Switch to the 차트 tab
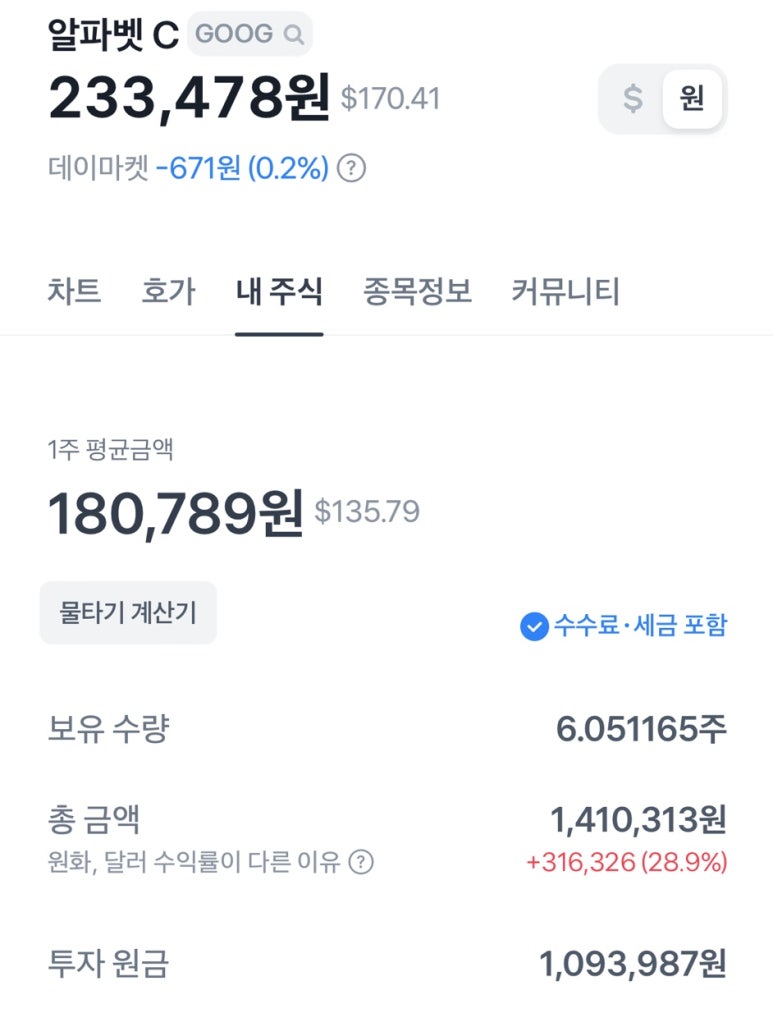This screenshot has width=773, height=1018. [x=75, y=292]
